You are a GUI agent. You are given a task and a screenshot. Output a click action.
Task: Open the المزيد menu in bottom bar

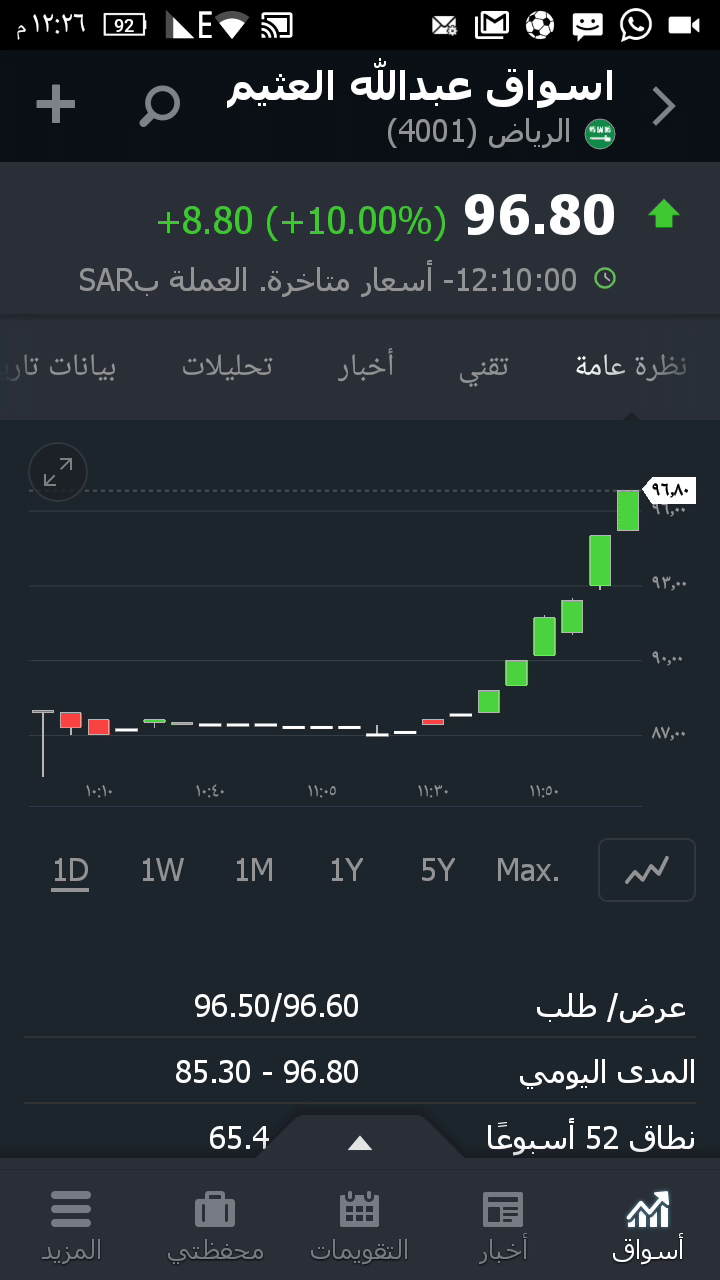click(x=71, y=1225)
